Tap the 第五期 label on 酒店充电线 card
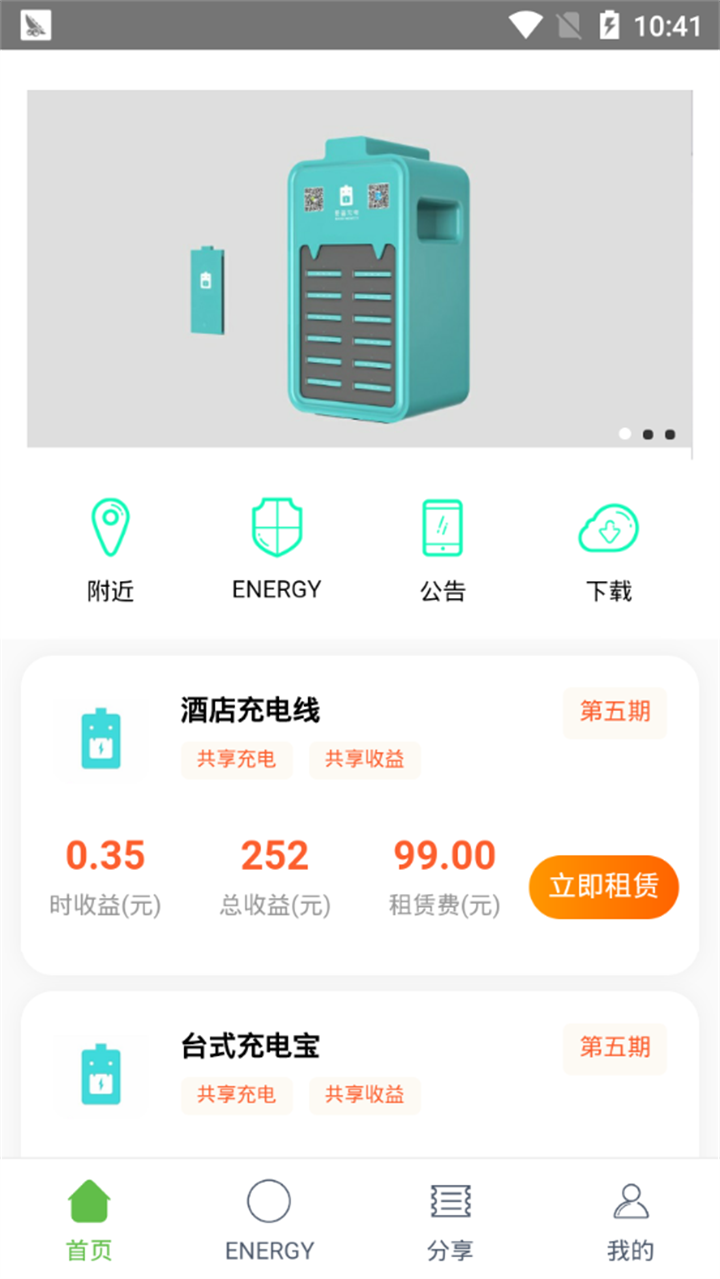This screenshot has width=720, height=1279. (614, 712)
